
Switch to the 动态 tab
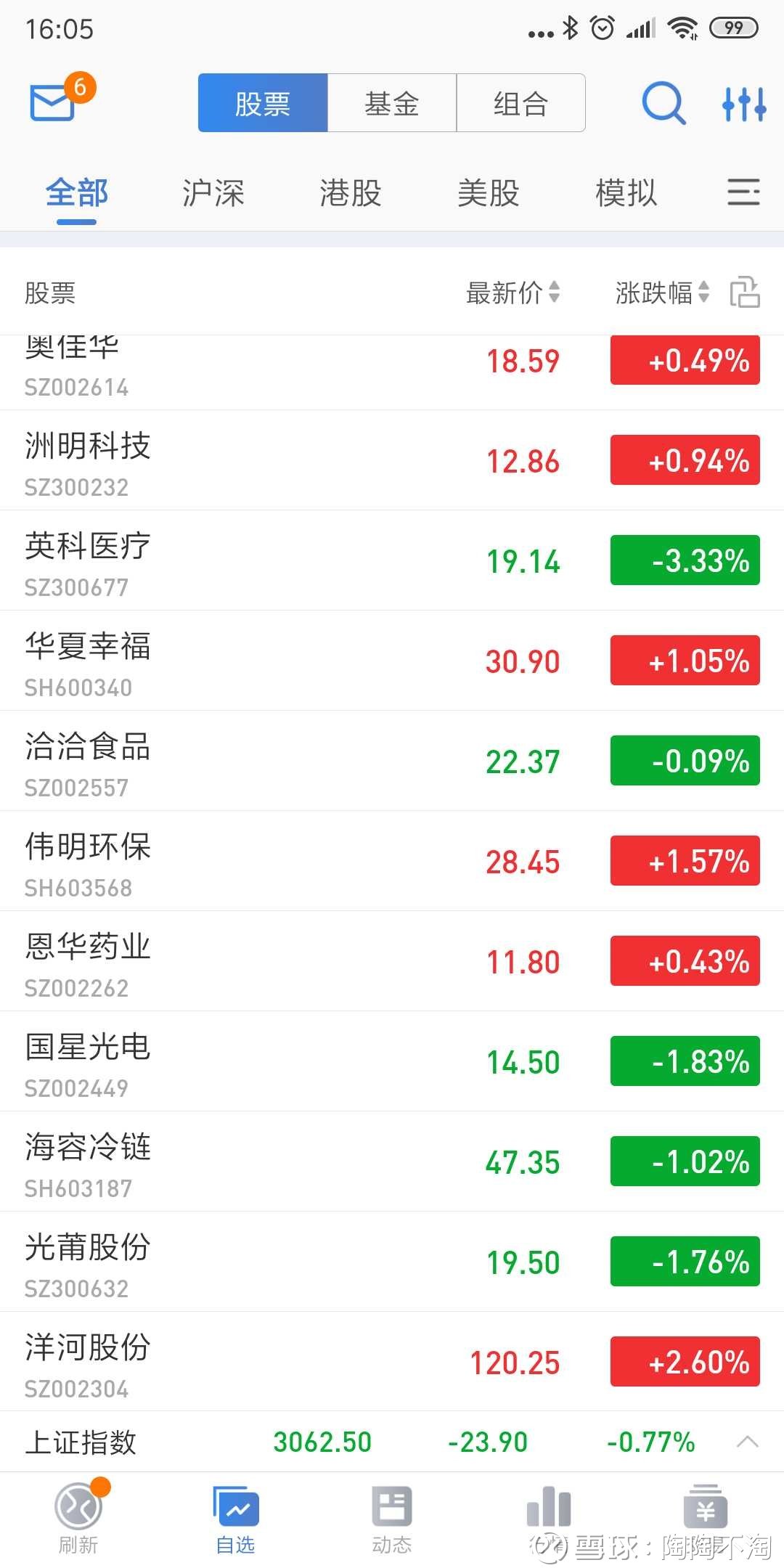[x=392, y=1519]
